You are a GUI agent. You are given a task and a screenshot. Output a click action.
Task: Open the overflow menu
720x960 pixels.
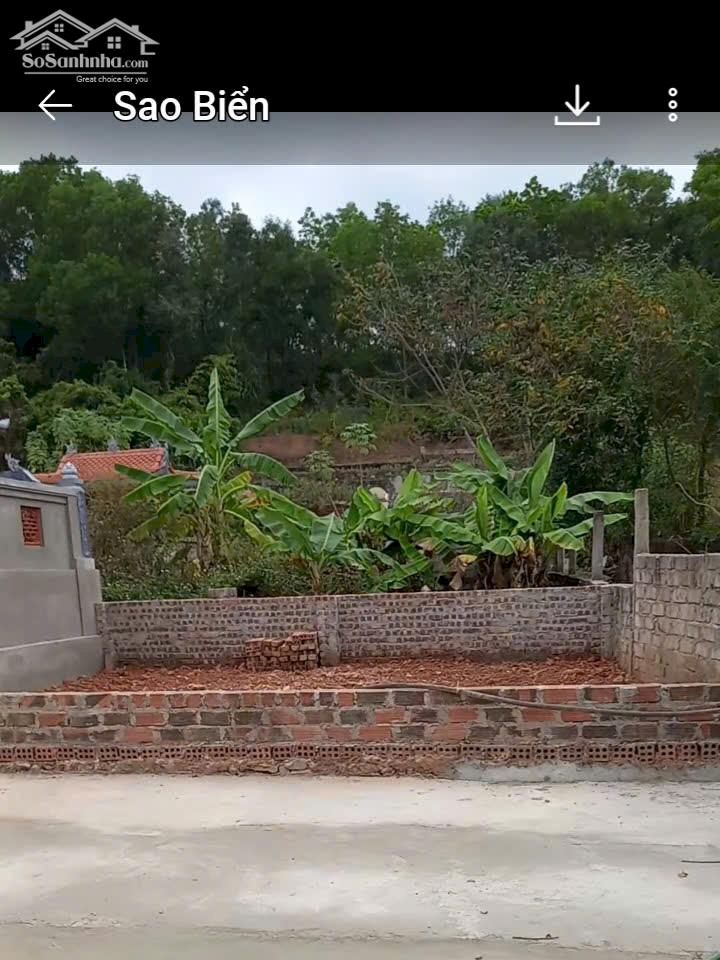672,105
